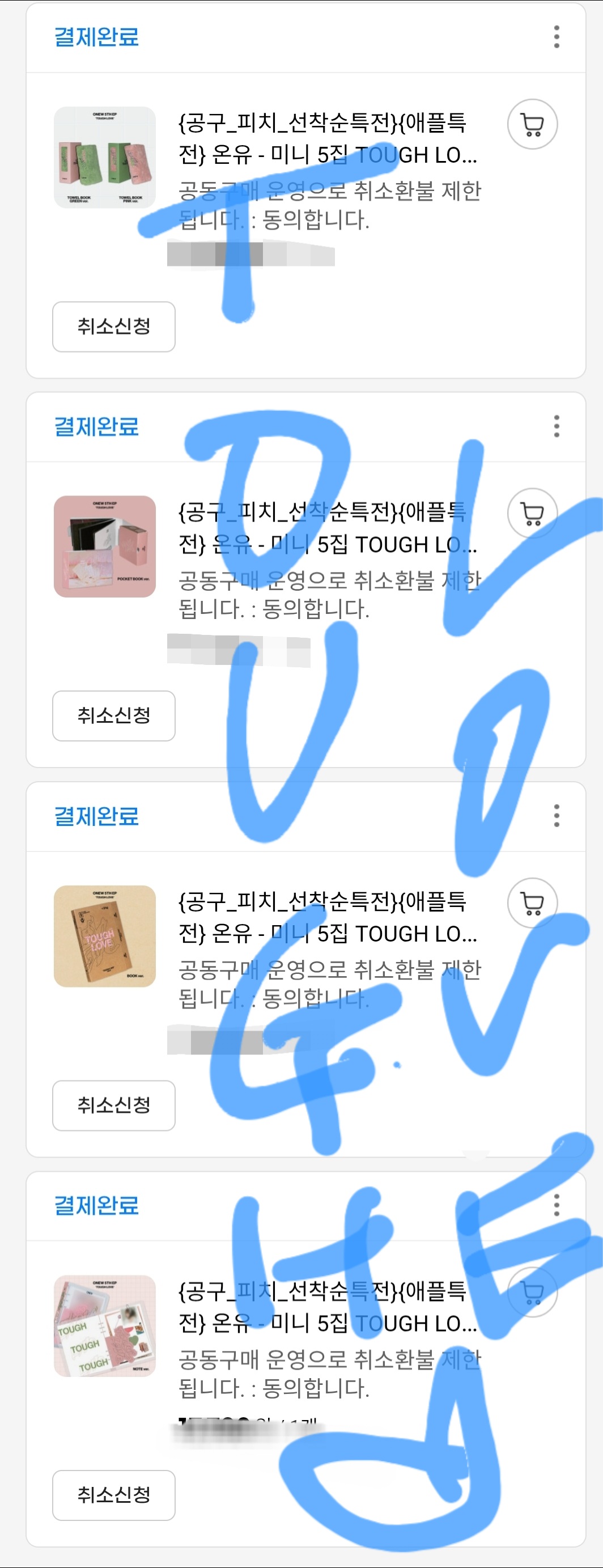Open the beige Book ver. product thumbnail

point(105,935)
